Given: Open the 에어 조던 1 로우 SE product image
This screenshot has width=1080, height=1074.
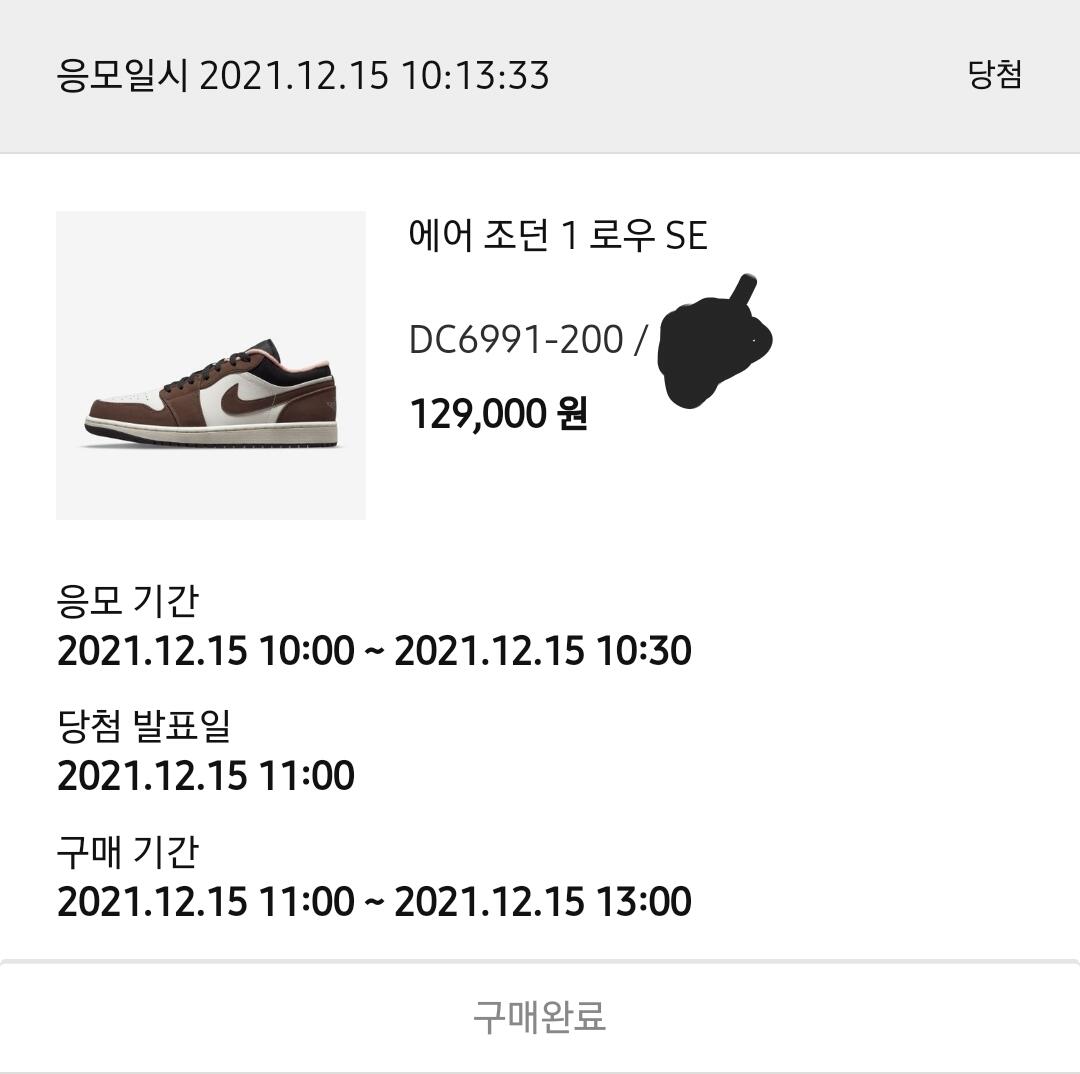Looking at the screenshot, I should click(211, 365).
